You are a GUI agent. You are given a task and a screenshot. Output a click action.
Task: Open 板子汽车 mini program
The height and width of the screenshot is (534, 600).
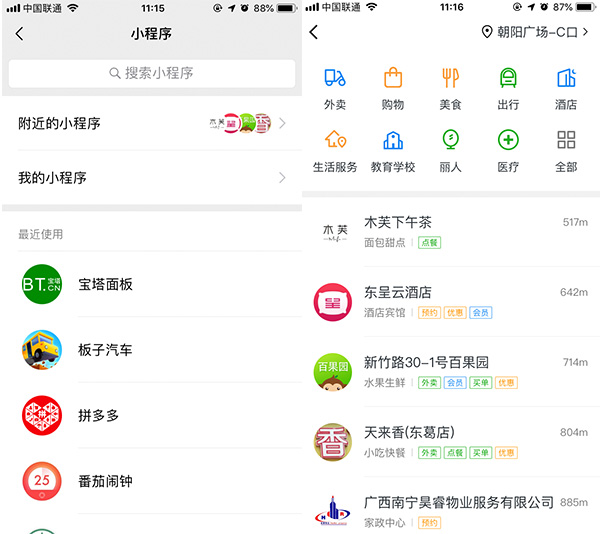[x=105, y=350]
